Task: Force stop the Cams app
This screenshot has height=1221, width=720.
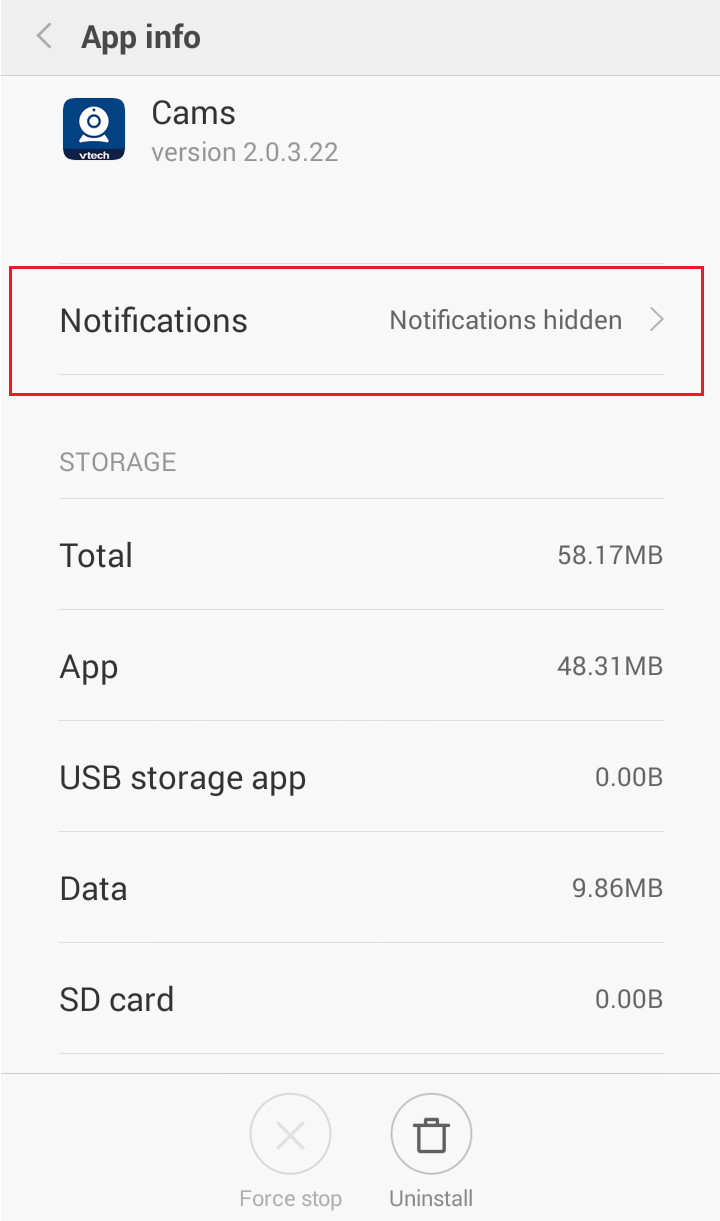Action: [x=290, y=1135]
